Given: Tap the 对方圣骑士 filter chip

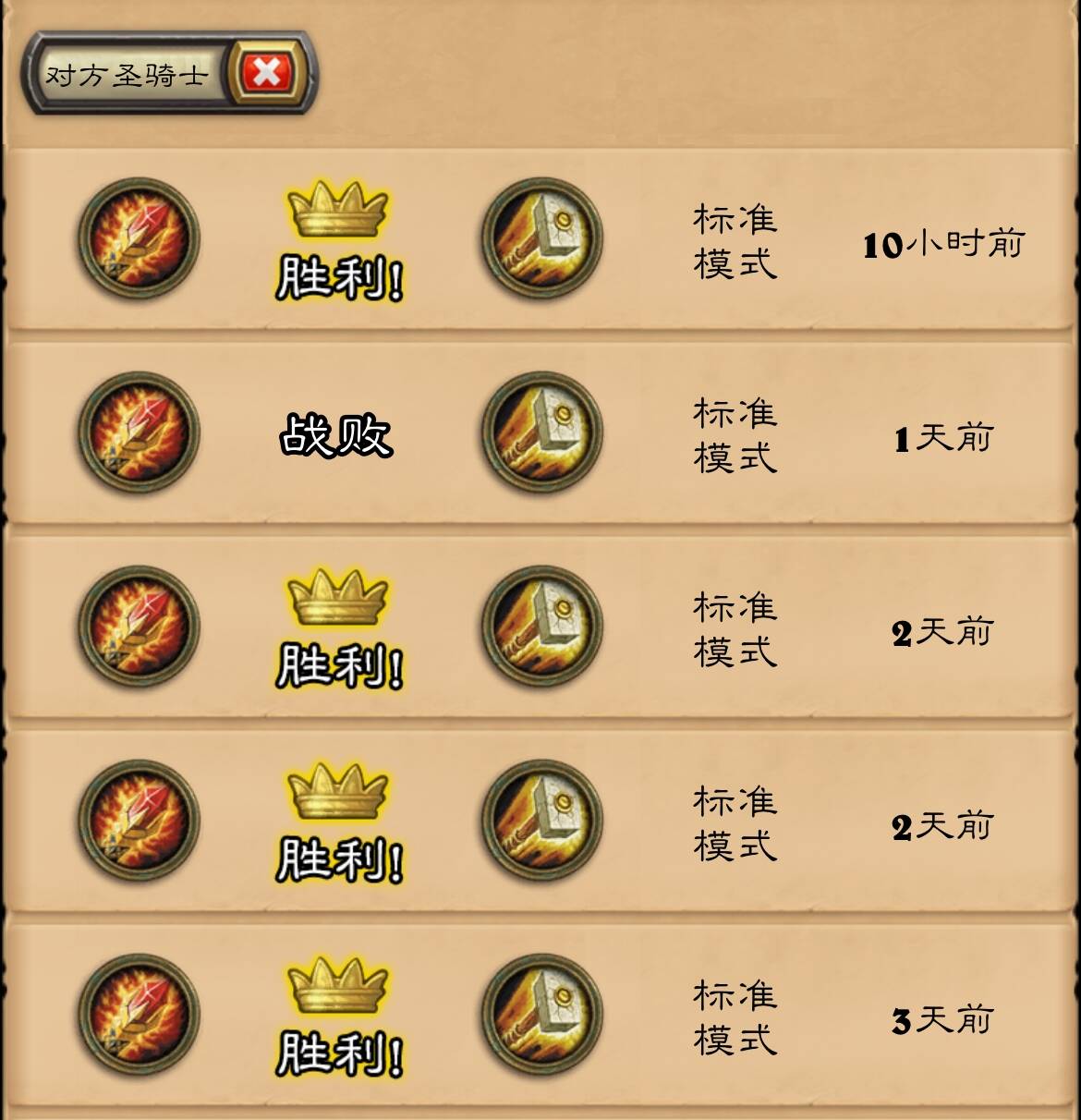Looking at the screenshot, I should pyautogui.click(x=128, y=75).
